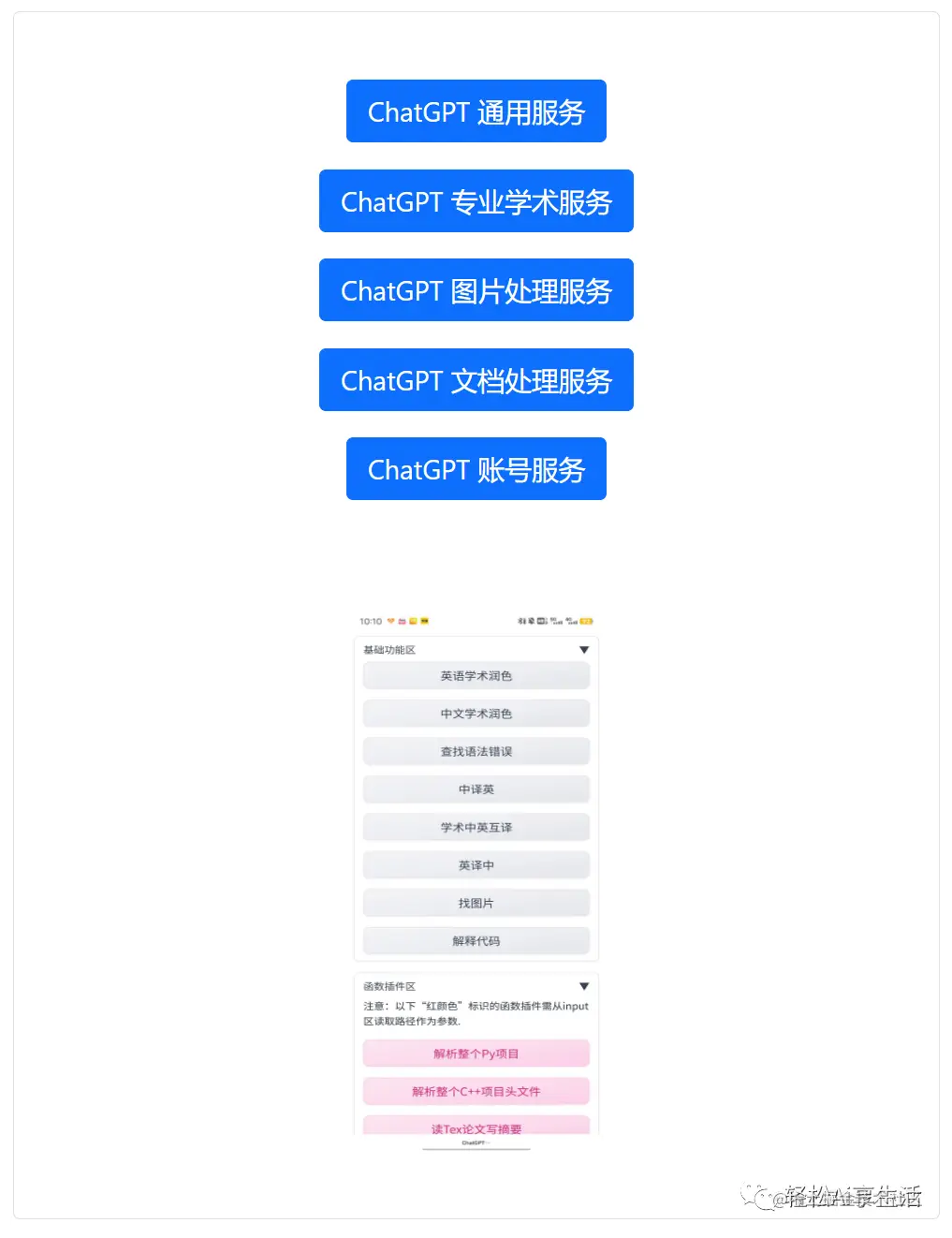Viewport: 952px width, 1238px height.
Task: Choose ChatGPT 账号服务
Action: point(476,469)
